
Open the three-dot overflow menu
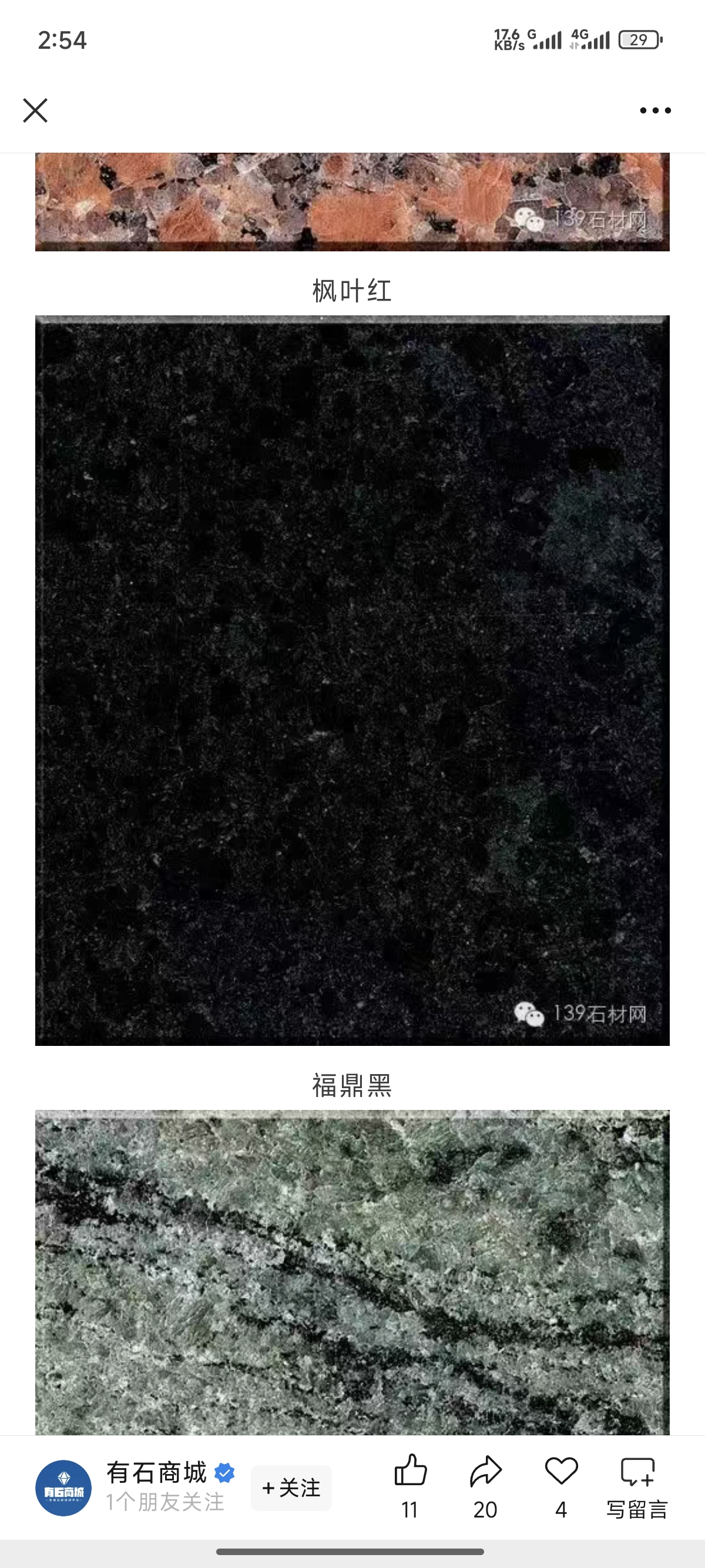click(655, 110)
